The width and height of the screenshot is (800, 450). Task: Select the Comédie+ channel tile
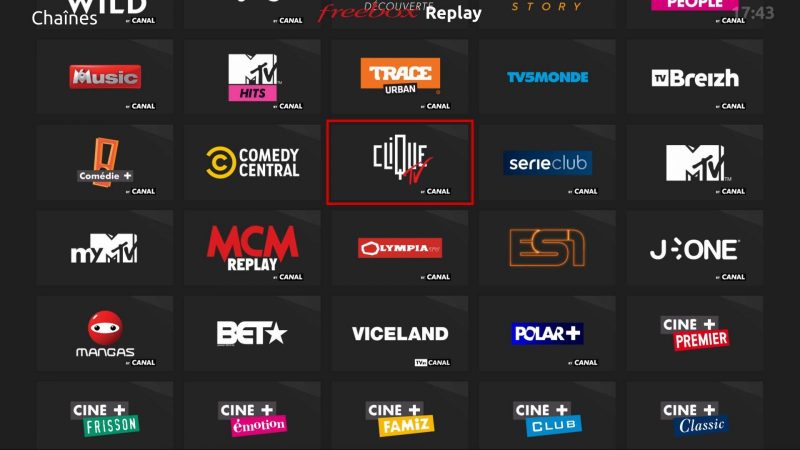click(x=105, y=163)
